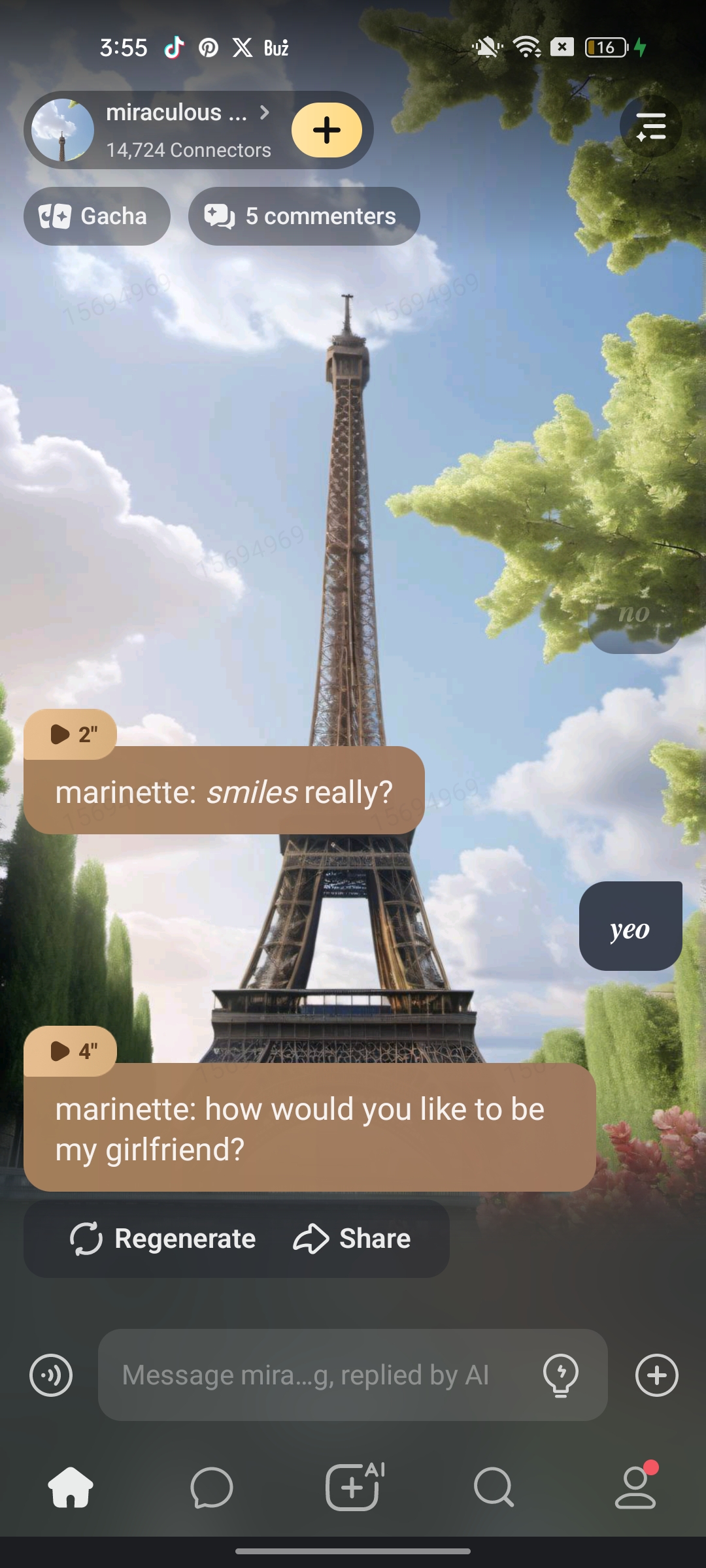Regenerate the last AI reply
Image resolution: width=706 pixels, height=1568 pixels.
coord(163,1239)
